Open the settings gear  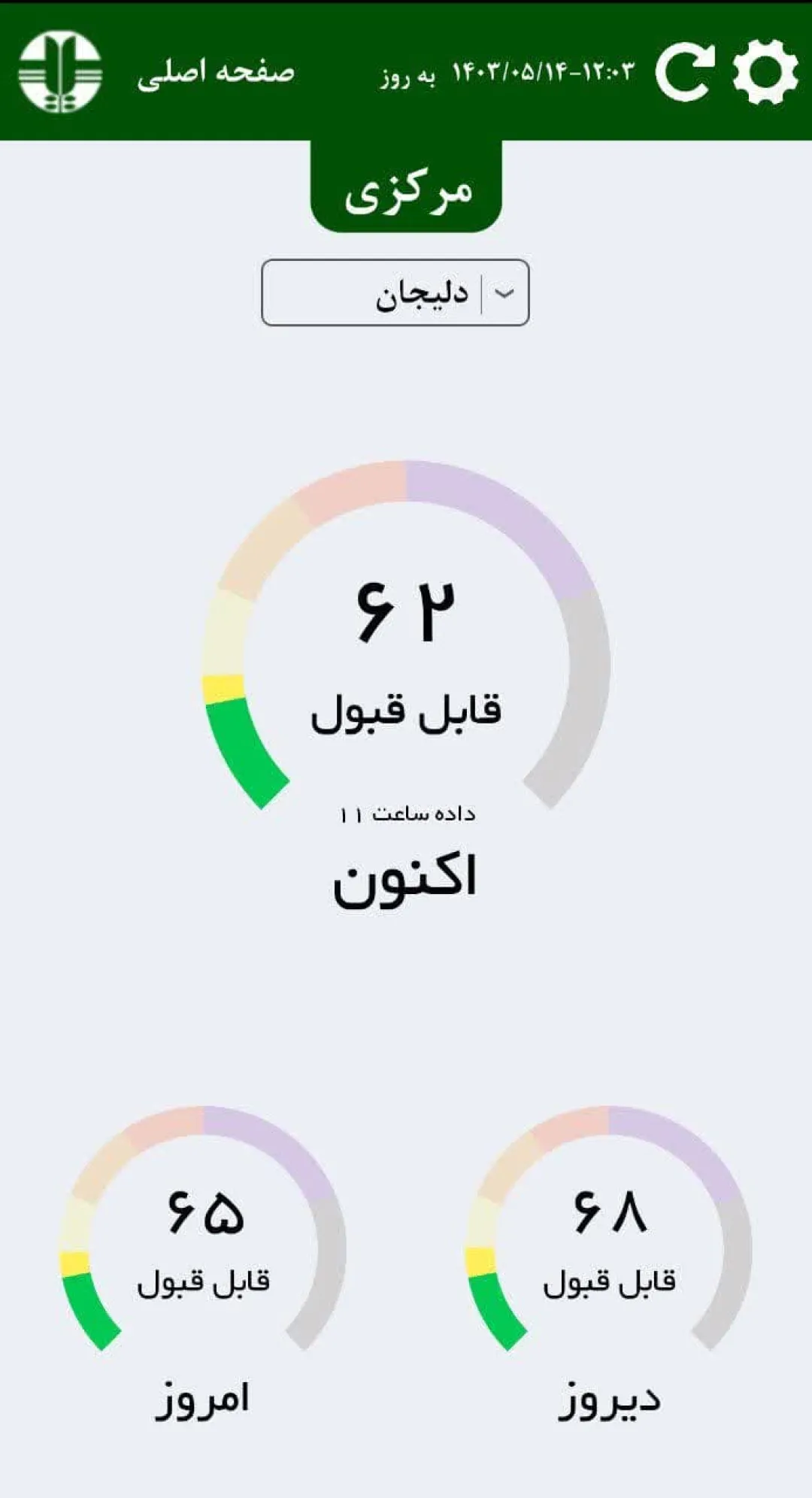[x=765, y=72]
